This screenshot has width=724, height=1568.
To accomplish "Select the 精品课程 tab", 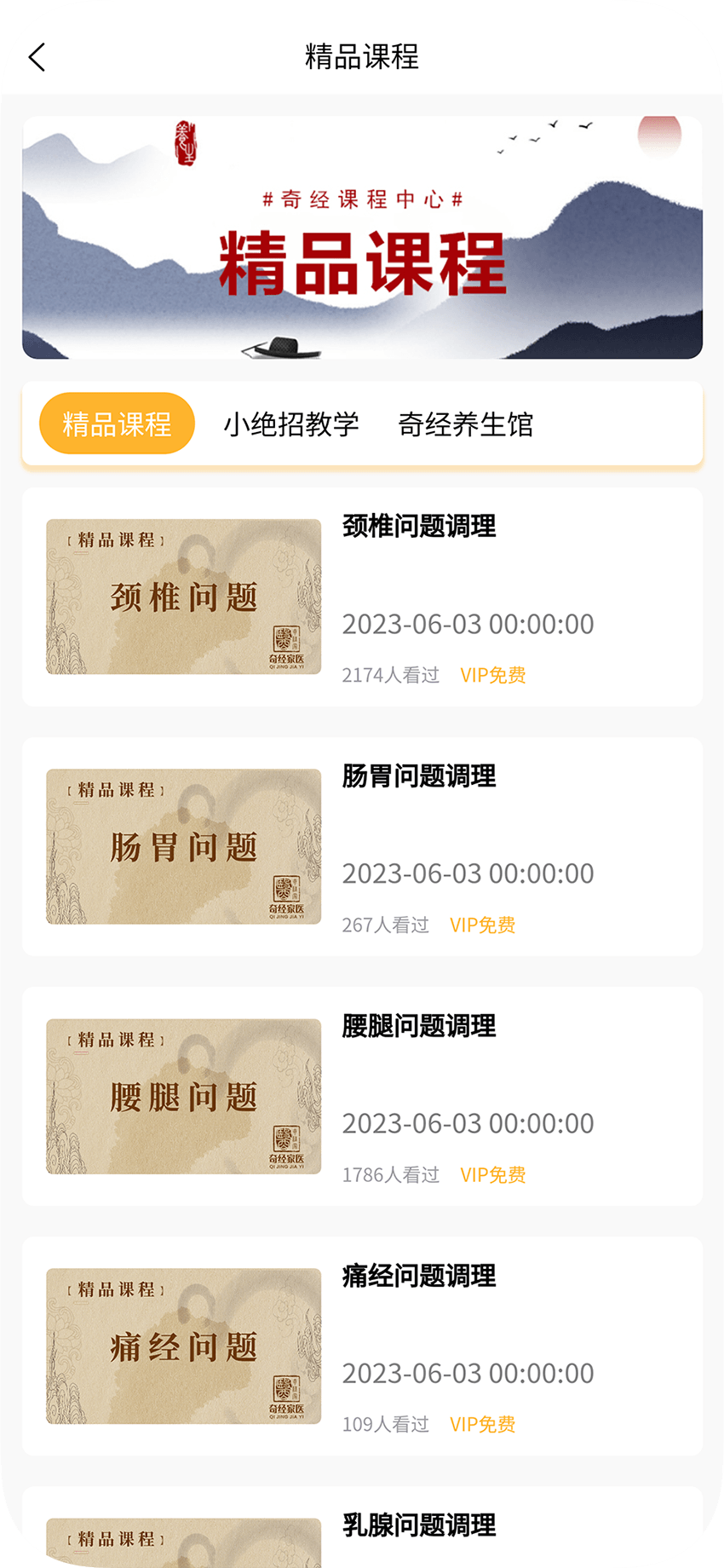I will tap(117, 424).
